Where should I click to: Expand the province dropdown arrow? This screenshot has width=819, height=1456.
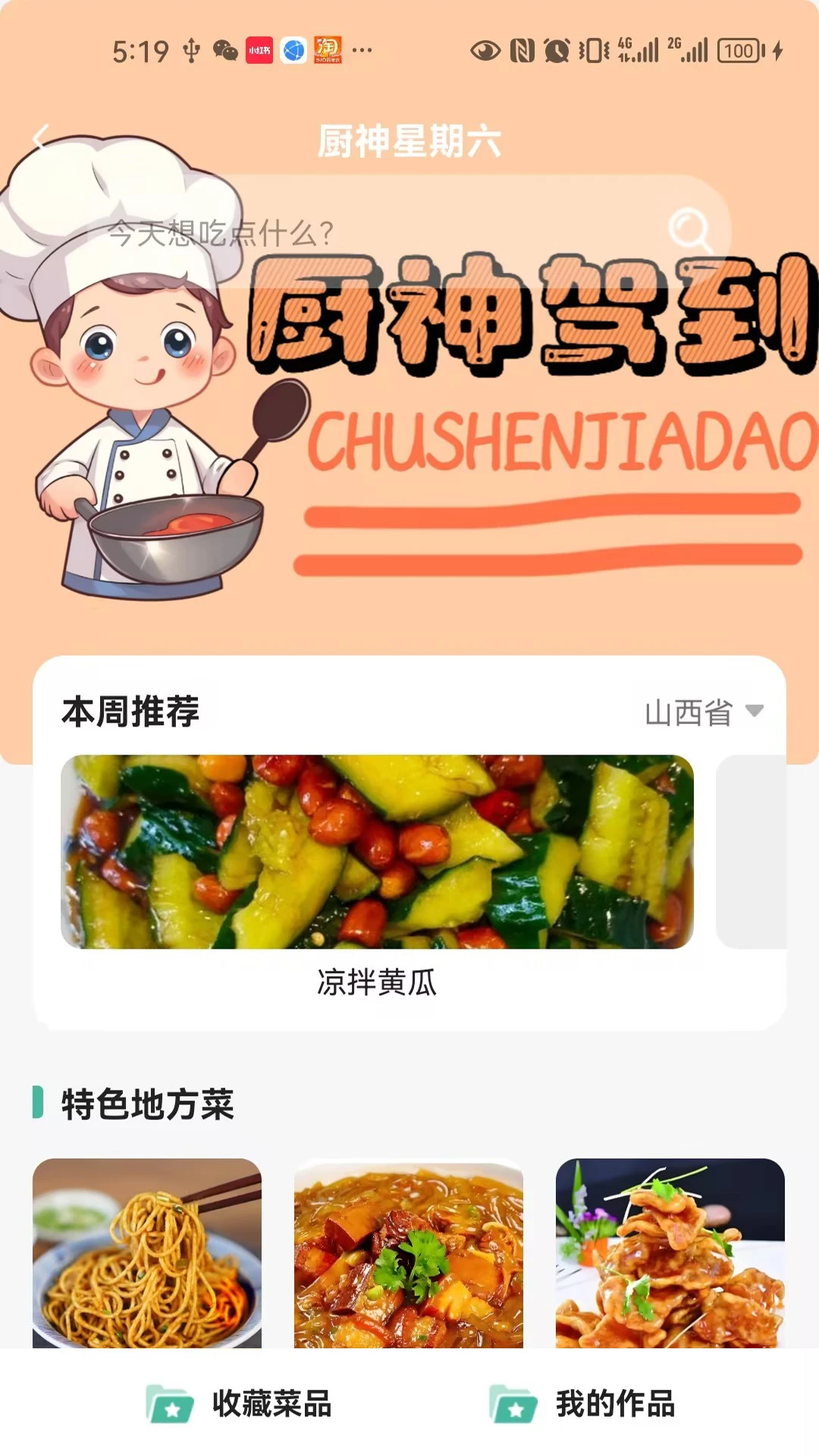(755, 711)
